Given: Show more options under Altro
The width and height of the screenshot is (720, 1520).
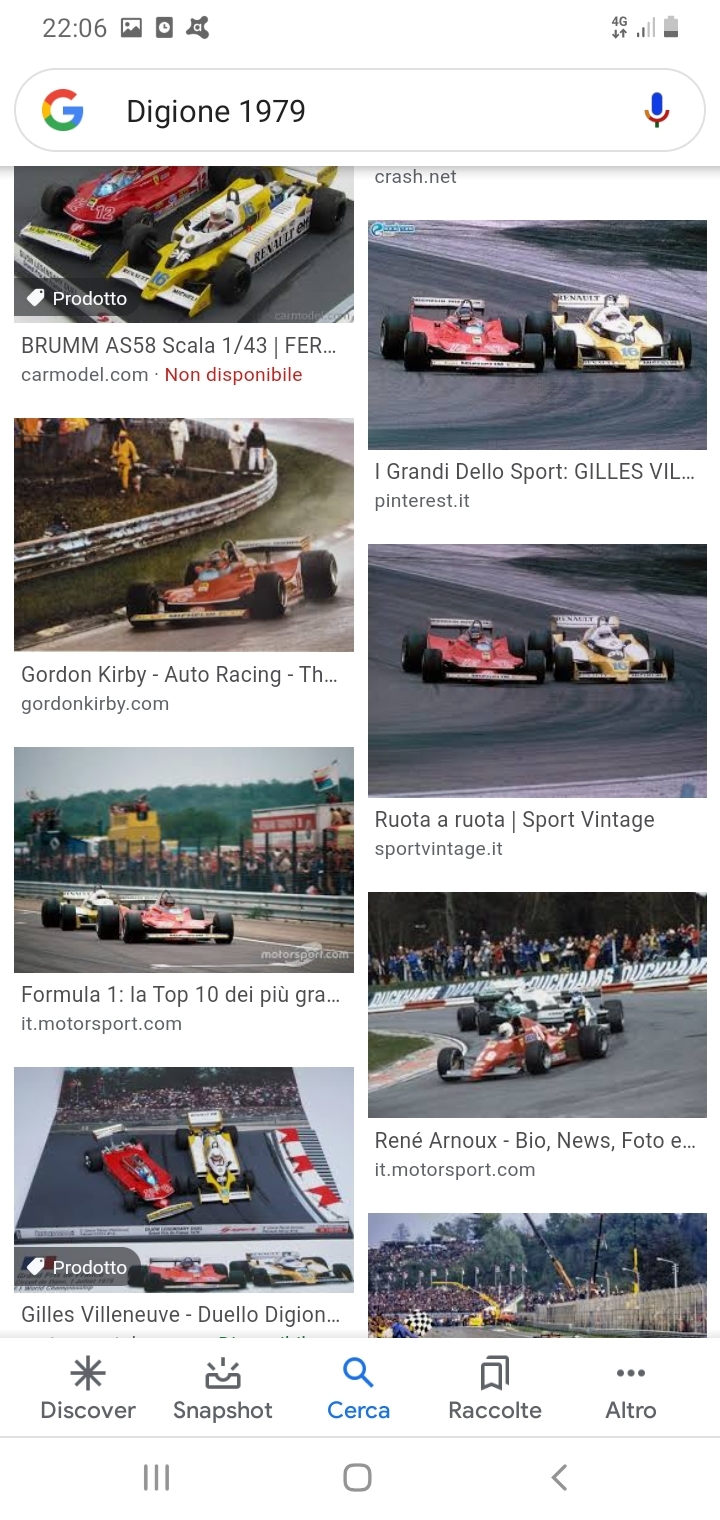Looking at the screenshot, I should 631,1389.
